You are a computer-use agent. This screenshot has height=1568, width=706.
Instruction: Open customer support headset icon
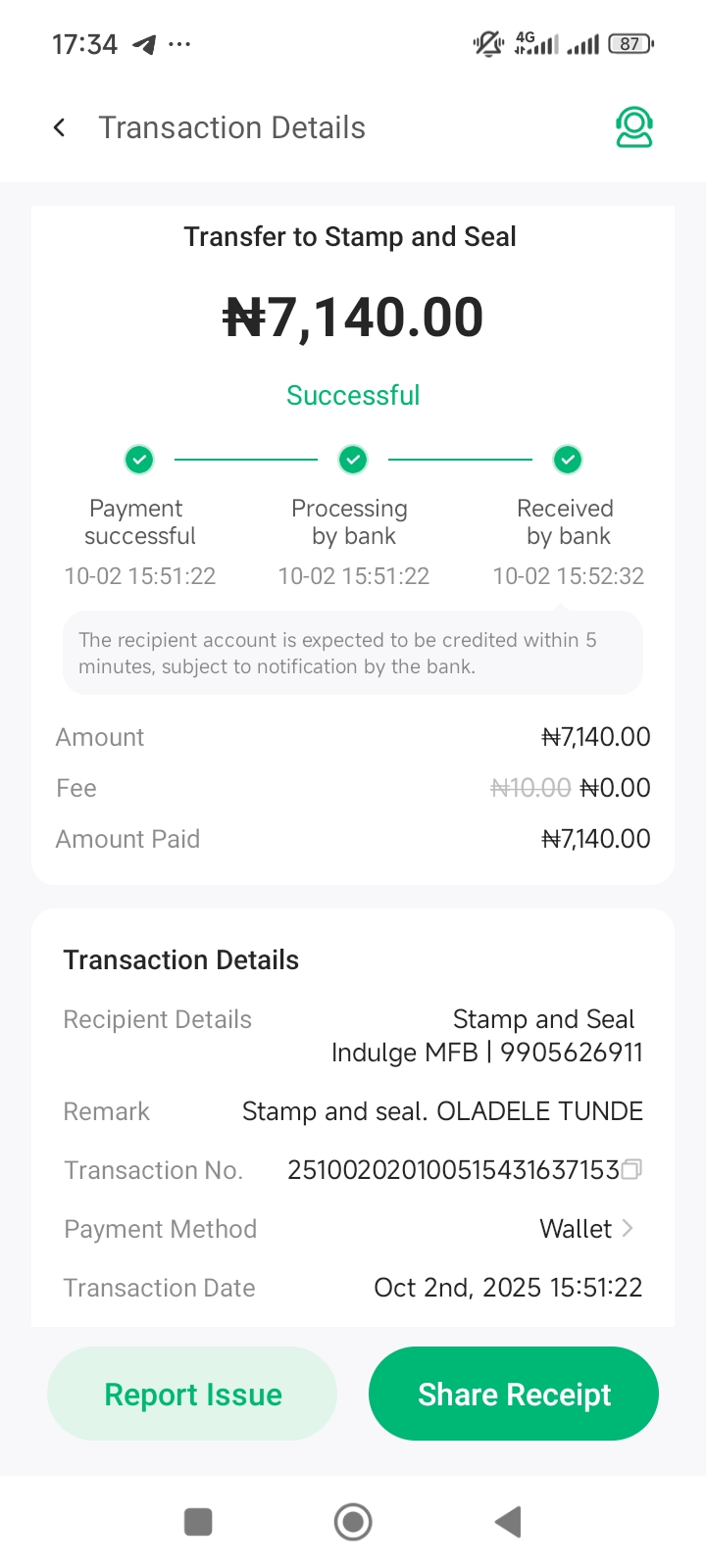(x=634, y=127)
